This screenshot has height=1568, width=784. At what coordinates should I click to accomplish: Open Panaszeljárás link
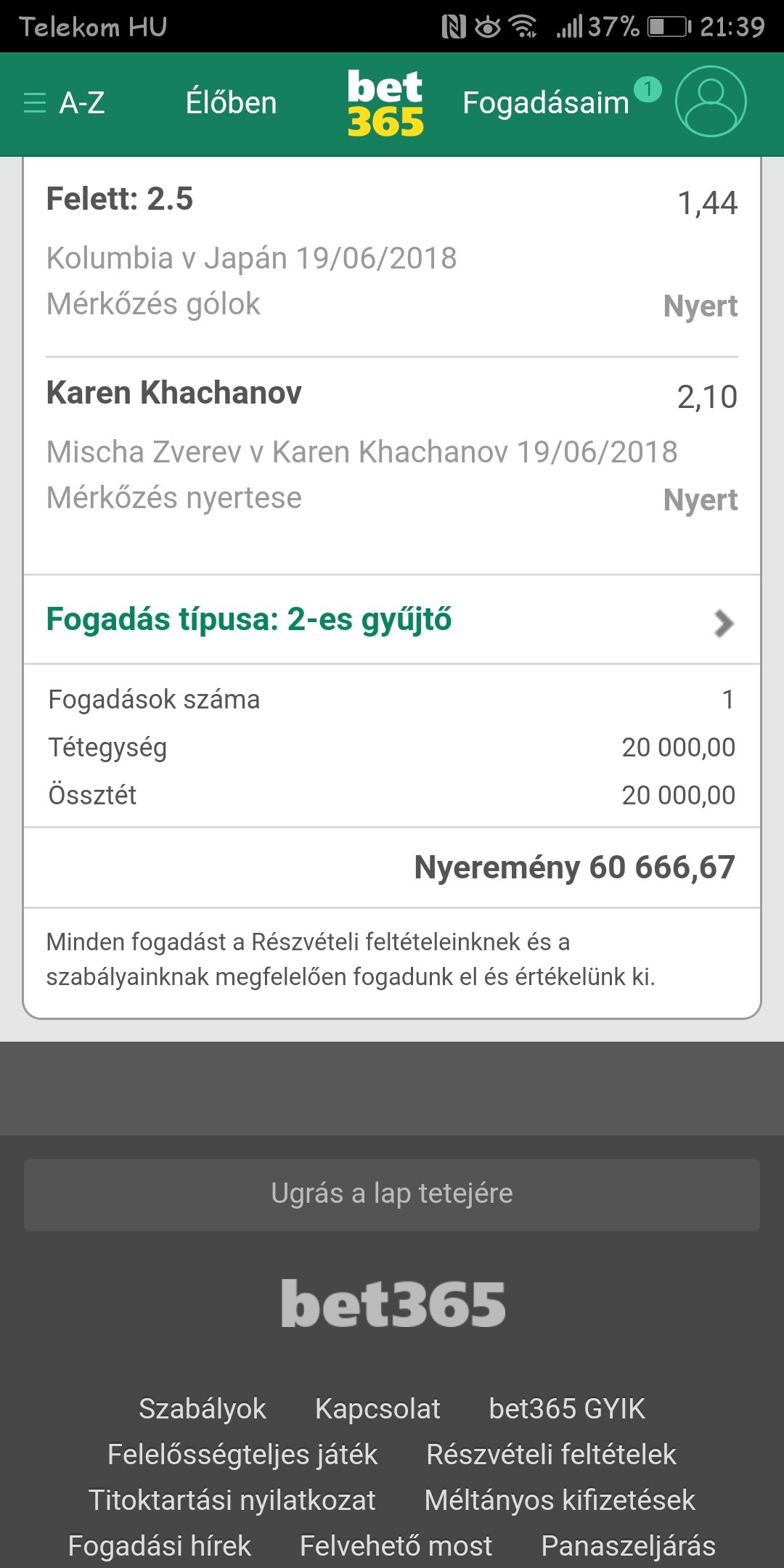coord(628,1546)
